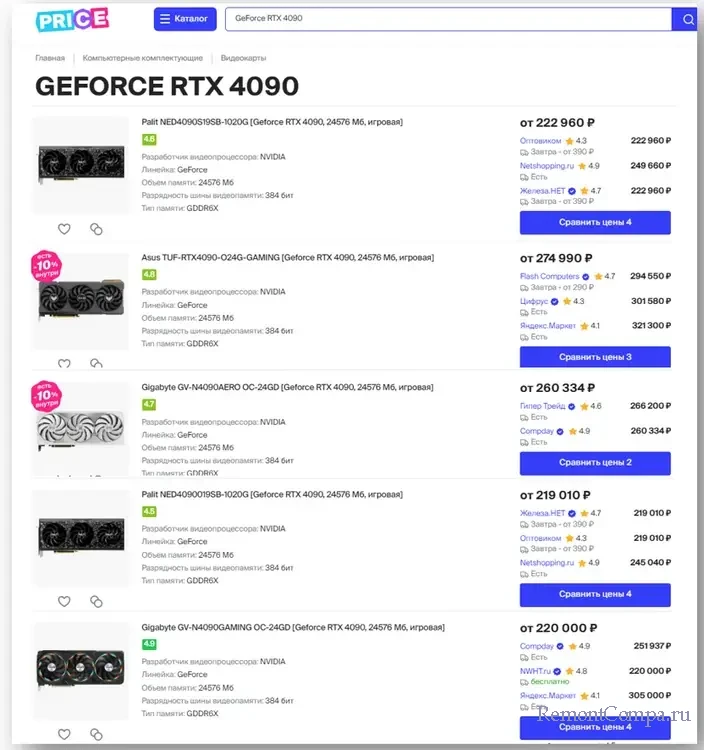Tap Сравнить цены 2 for Gigabyte AERO

pyautogui.click(x=594, y=462)
